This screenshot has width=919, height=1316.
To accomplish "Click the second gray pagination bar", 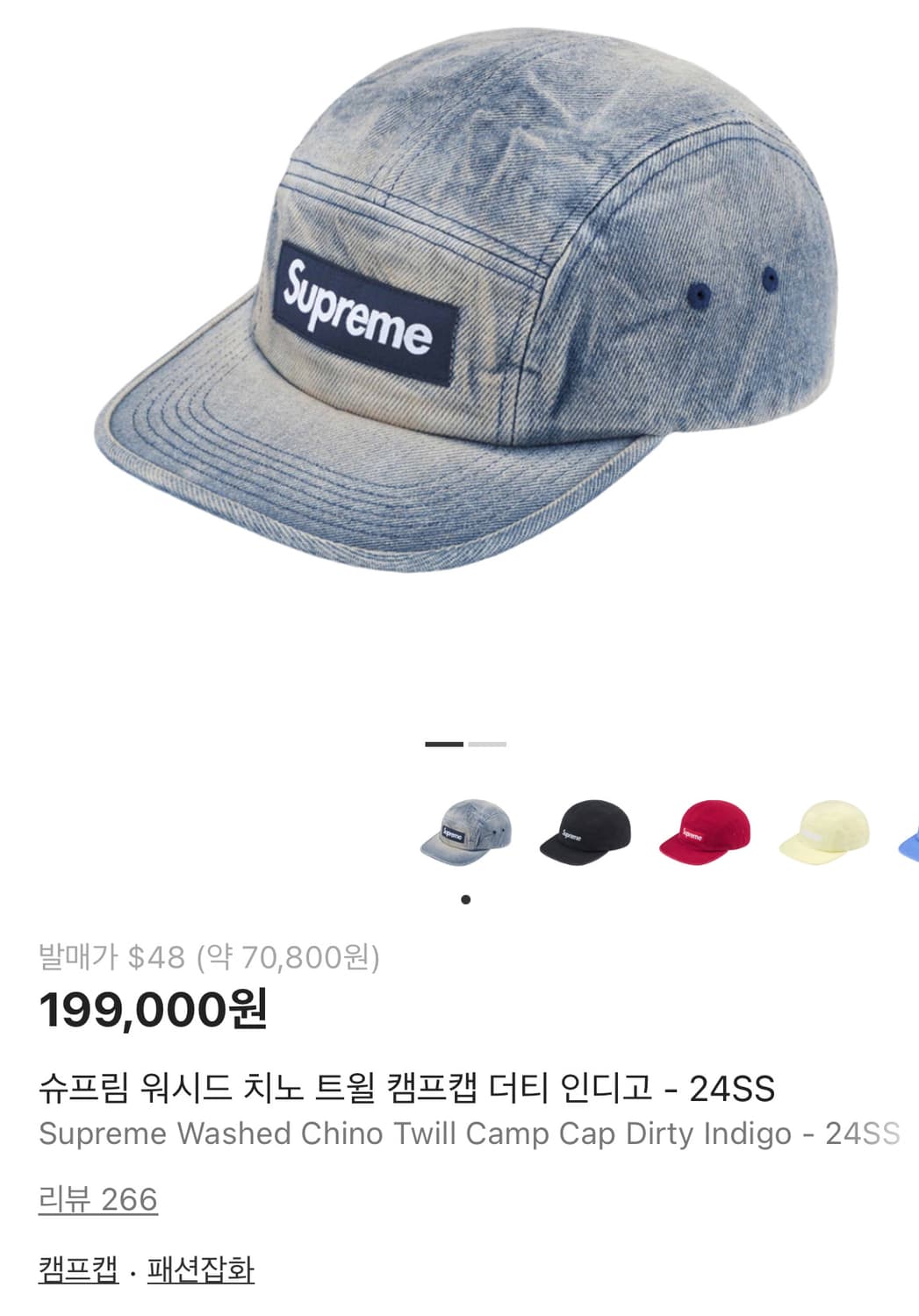I will click(485, 745).
